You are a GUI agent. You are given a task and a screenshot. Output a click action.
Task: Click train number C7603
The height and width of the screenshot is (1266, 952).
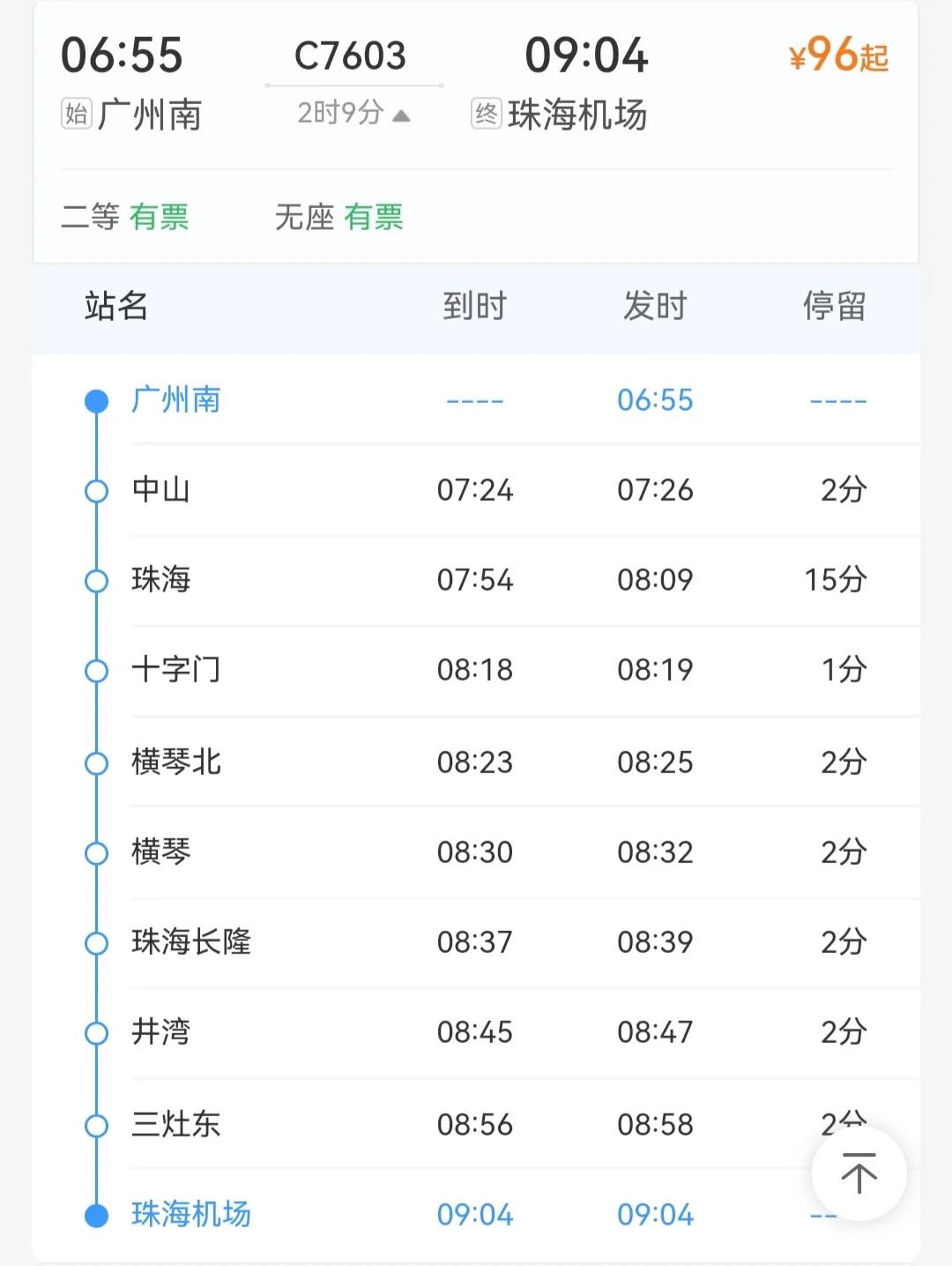pos(351,55)
